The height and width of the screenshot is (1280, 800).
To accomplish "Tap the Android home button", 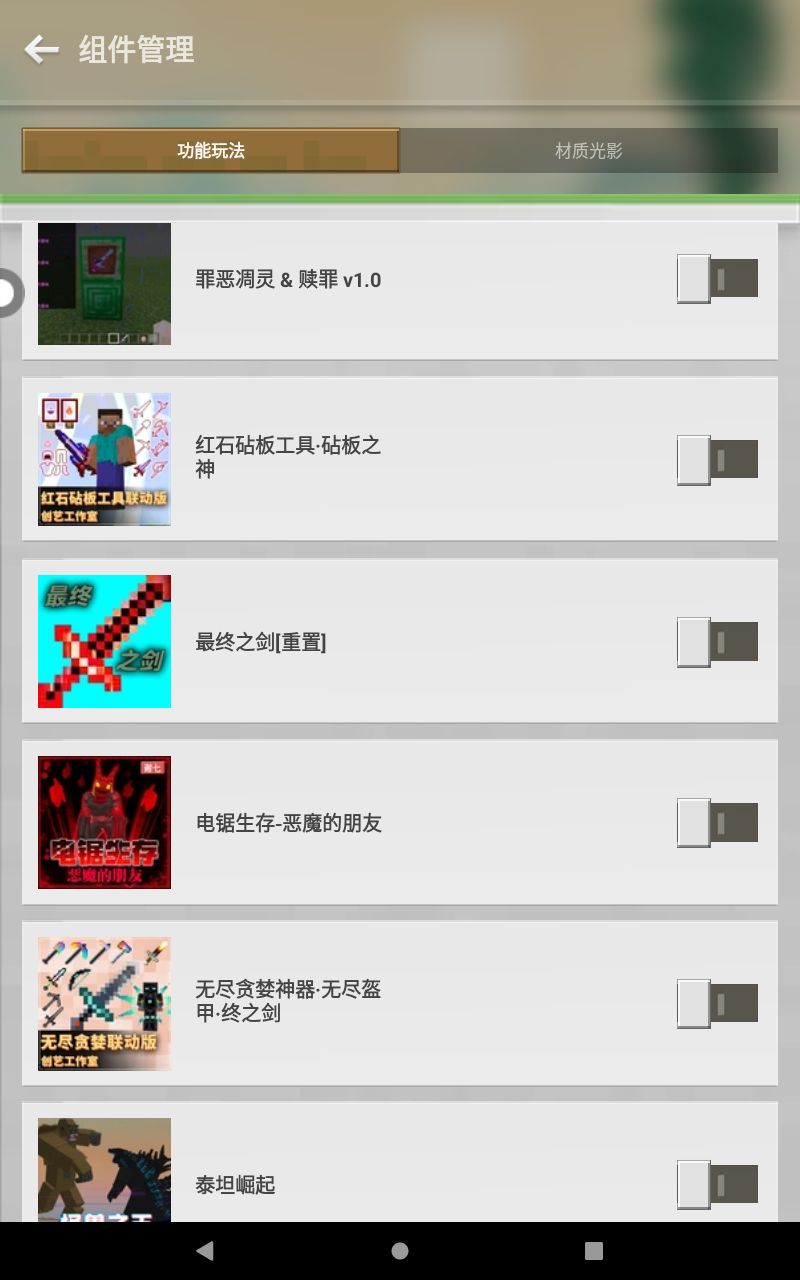I will [x=400, y=1250].
